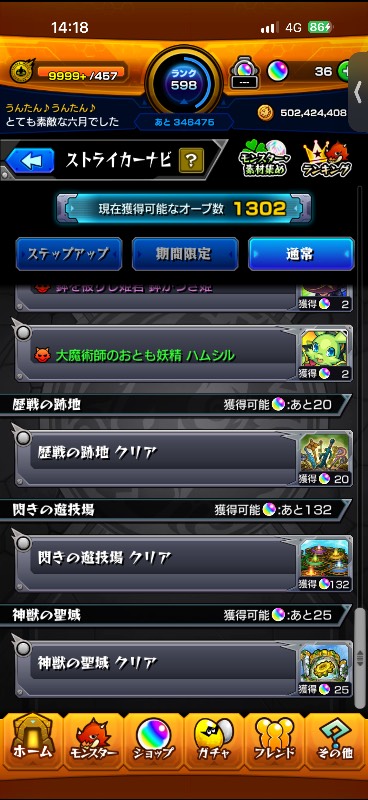Screen dimensions: 368x800
Task: Open the 歴戦の跡地 クリア mission
Action: click(x=184, y=458)
